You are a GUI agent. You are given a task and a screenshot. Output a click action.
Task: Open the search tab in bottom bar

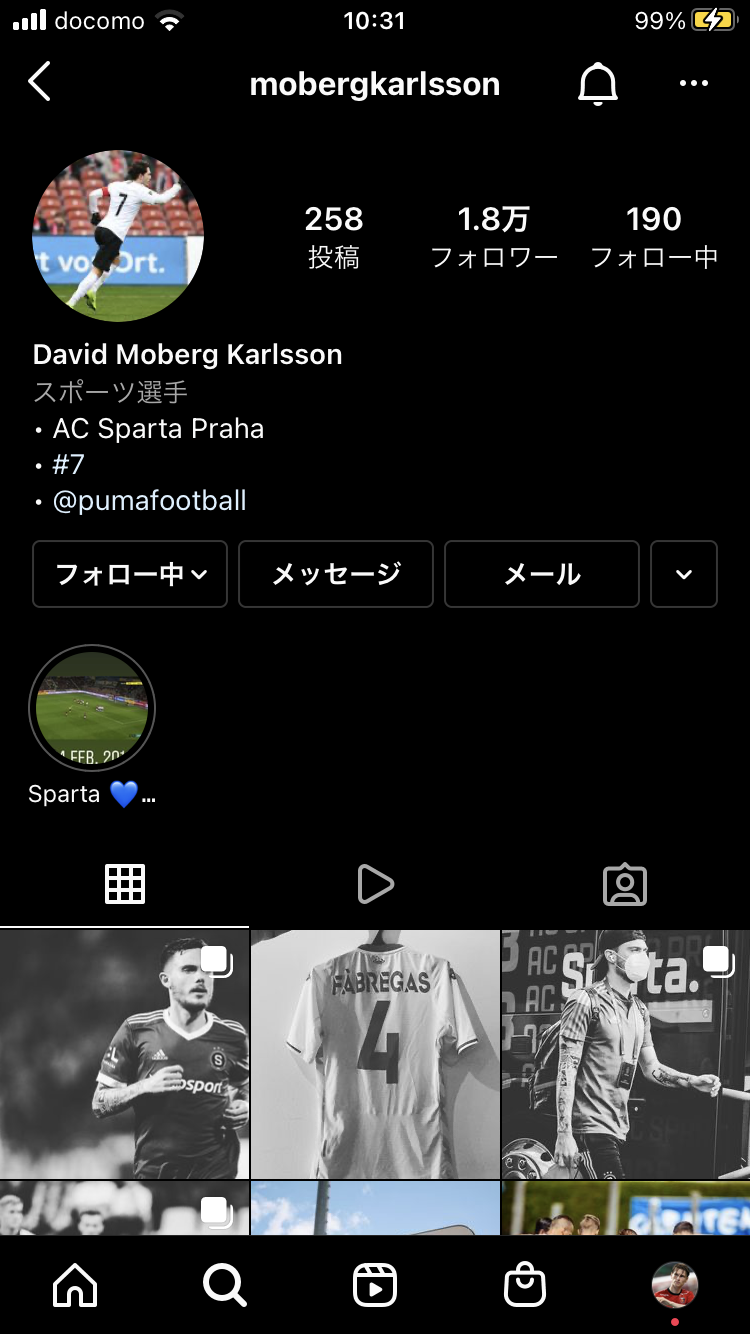click(225, 1285)
